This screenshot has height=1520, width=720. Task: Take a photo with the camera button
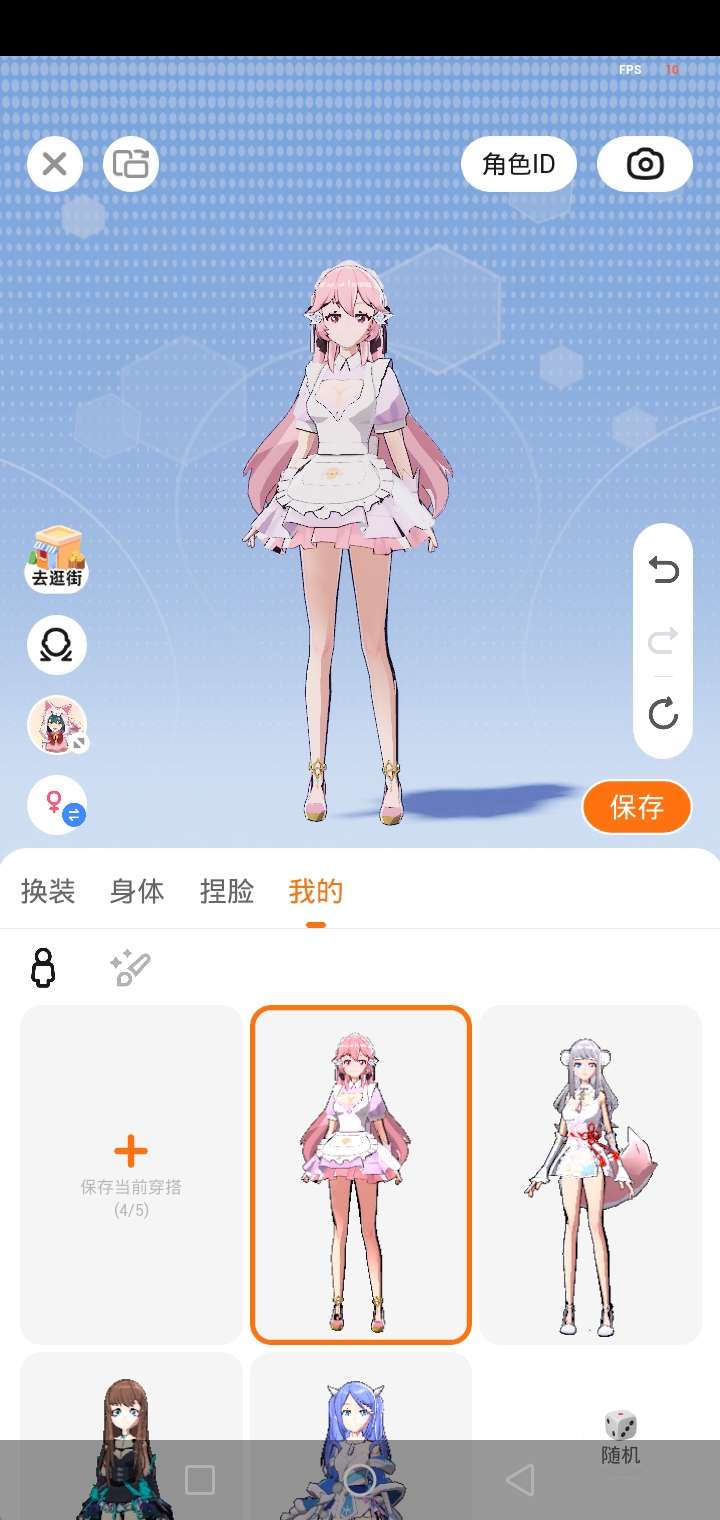645,164
